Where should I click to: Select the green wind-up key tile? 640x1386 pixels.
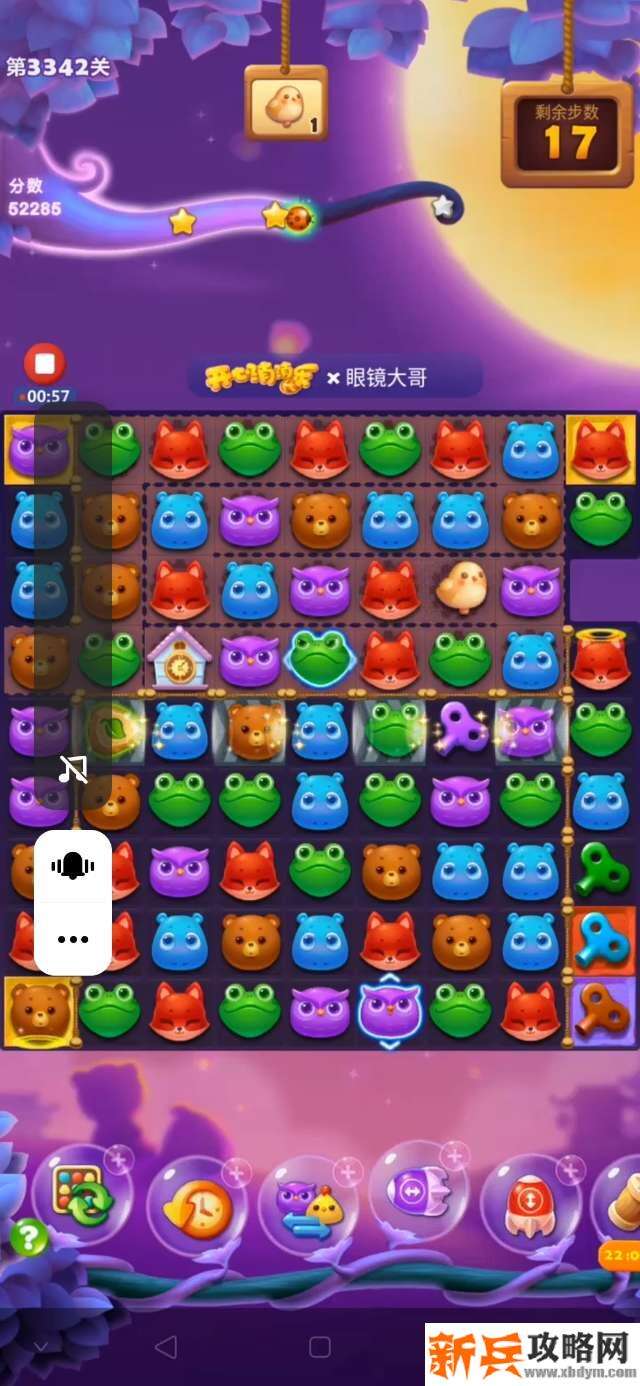pyautogui.click(x=601, y=868)
